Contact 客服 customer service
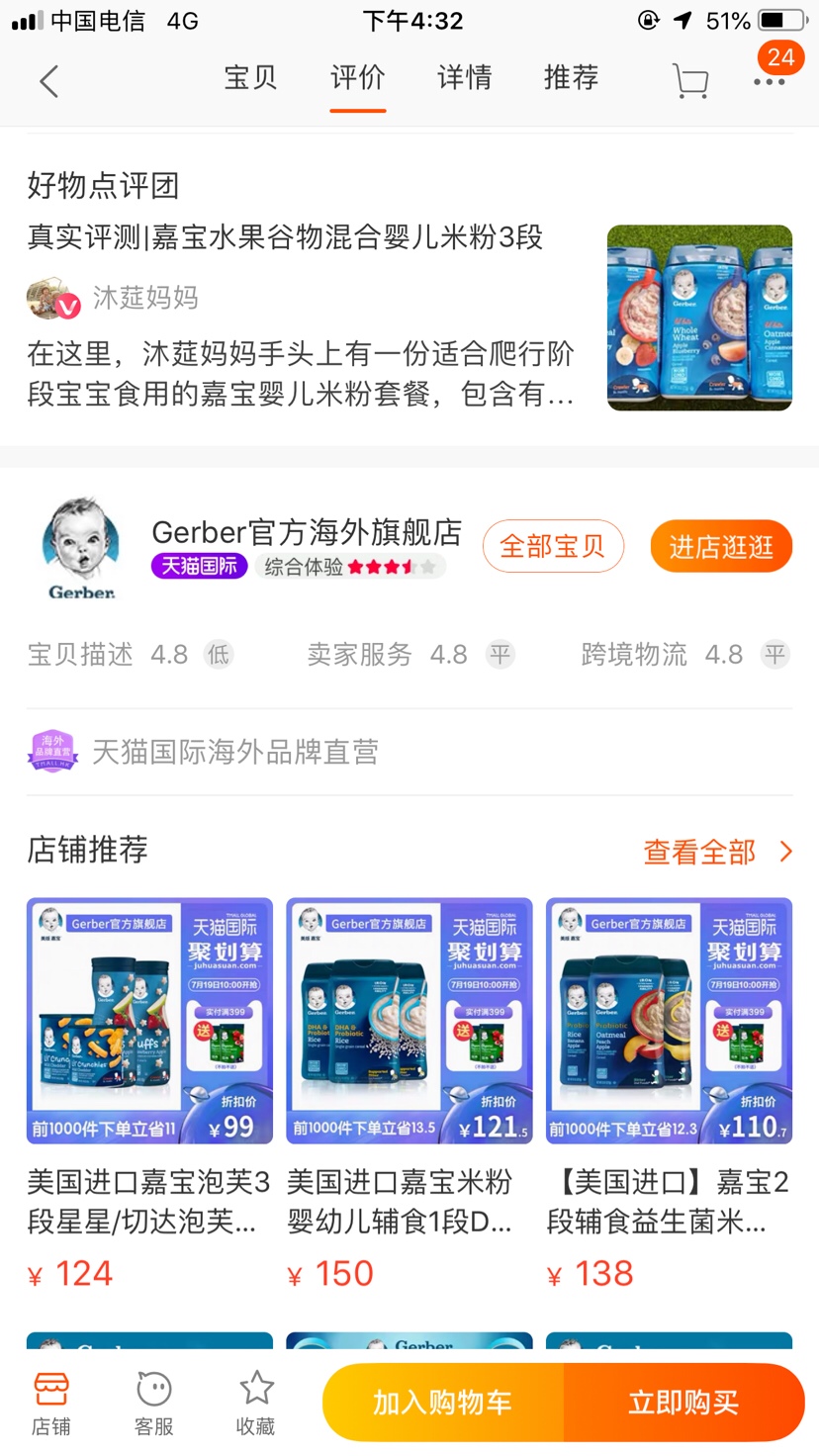The width and height of the screenshot is (819, 1456). 153,1403
